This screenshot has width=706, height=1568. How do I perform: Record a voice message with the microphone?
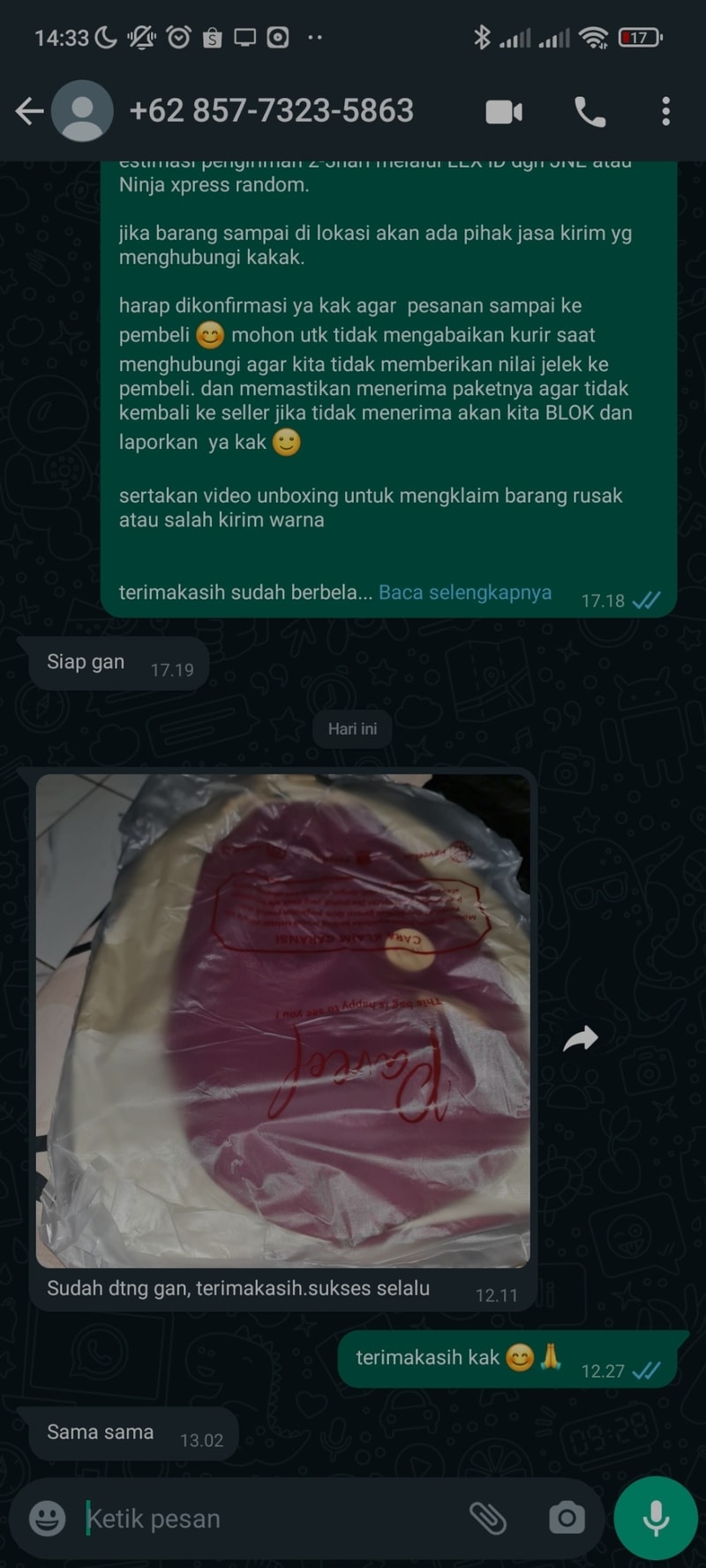click(656, 1519)
